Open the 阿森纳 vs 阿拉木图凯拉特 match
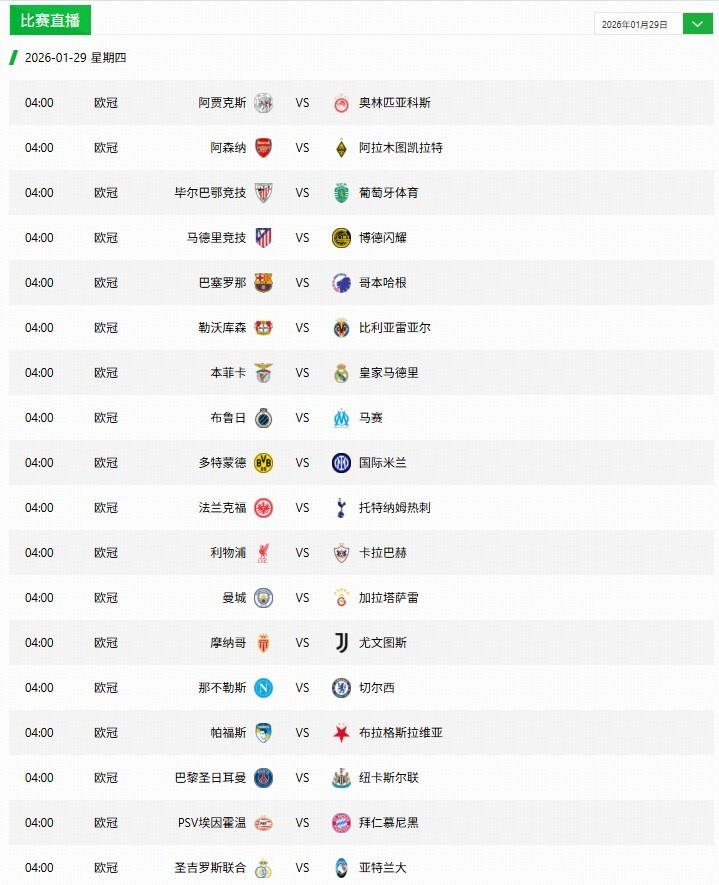Viewport: 719px width, 885px height. [302, 148]
